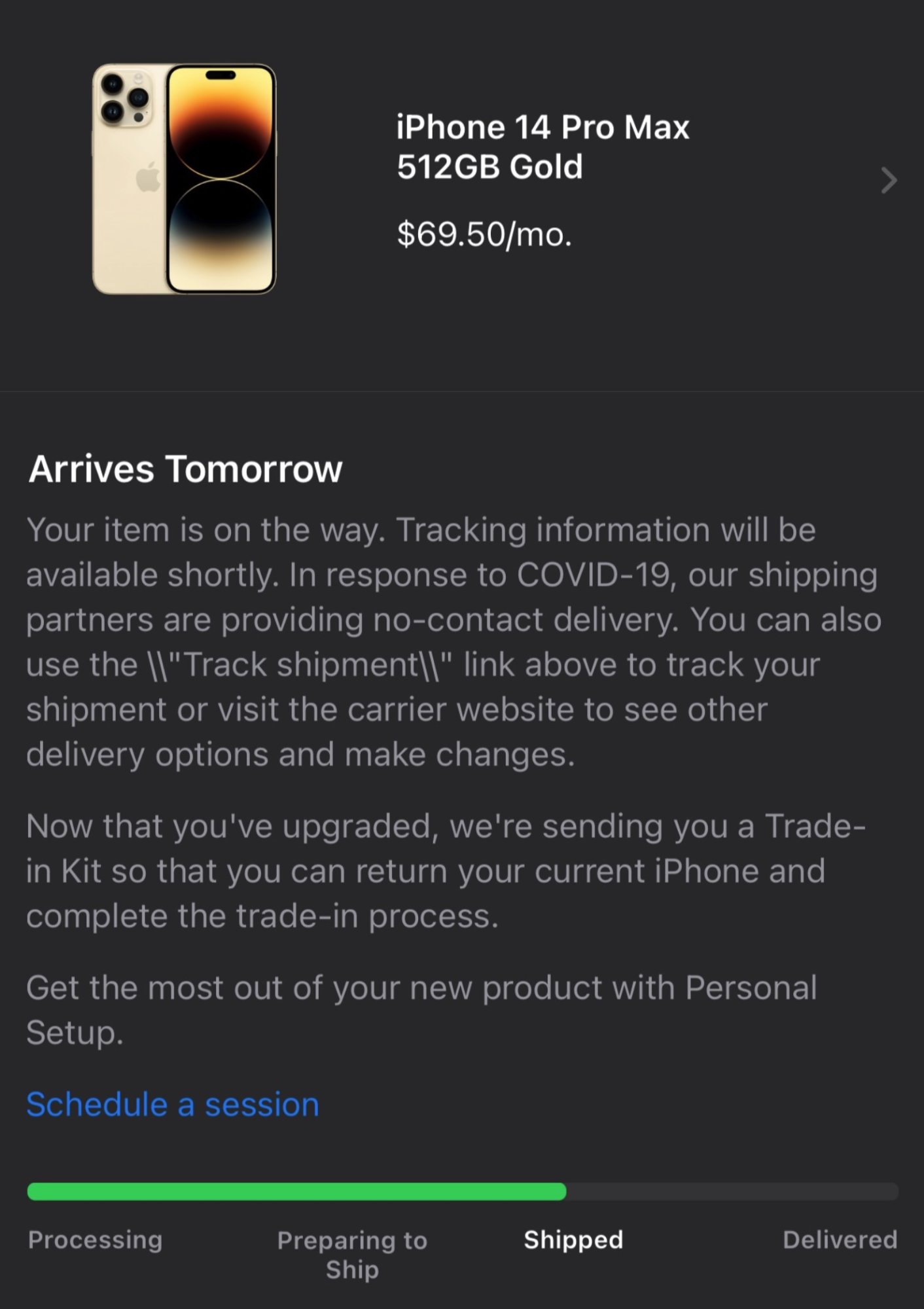Tap the Schedule a session link
The height and width of the screenshot is (1309, 924).
coord(173,1105)
